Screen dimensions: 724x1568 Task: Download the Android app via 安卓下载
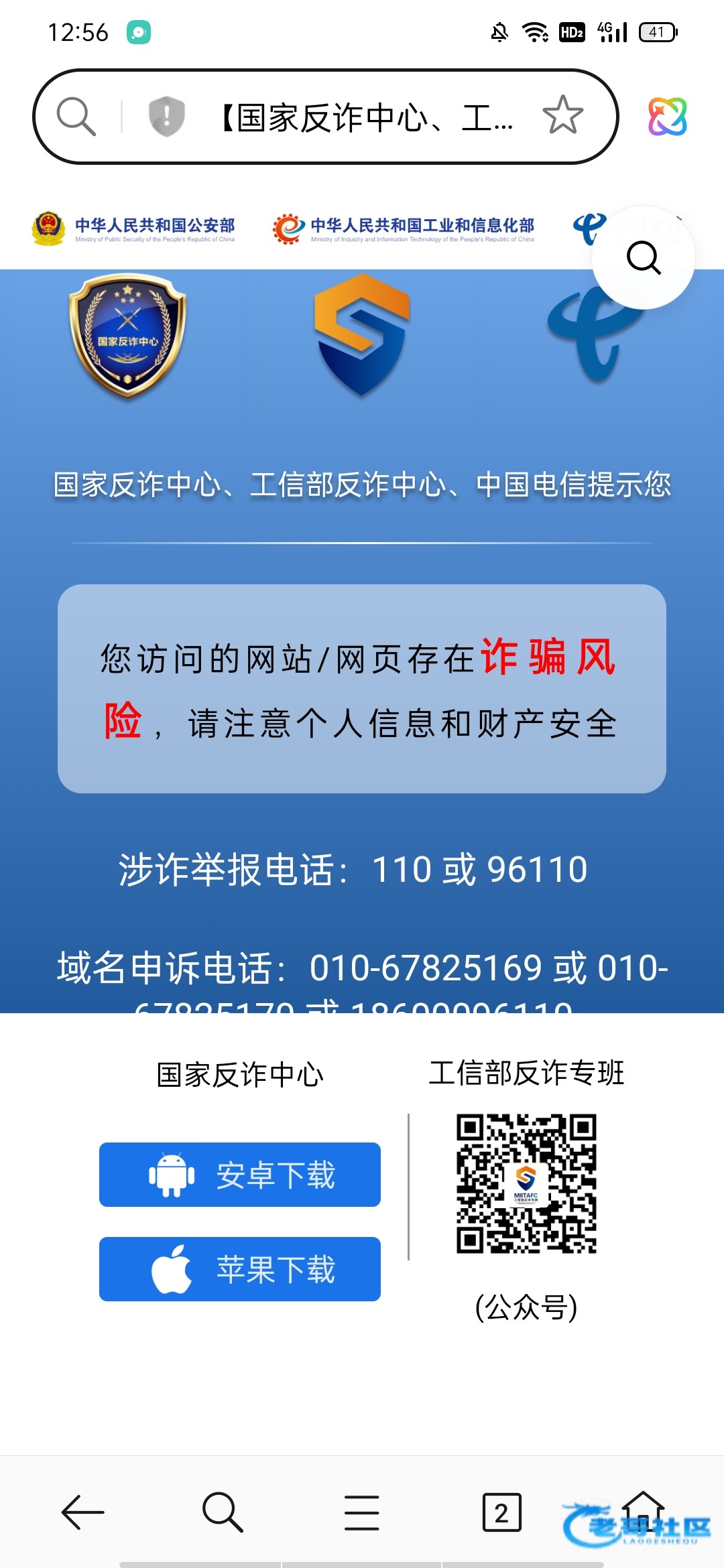point(240,1175)
